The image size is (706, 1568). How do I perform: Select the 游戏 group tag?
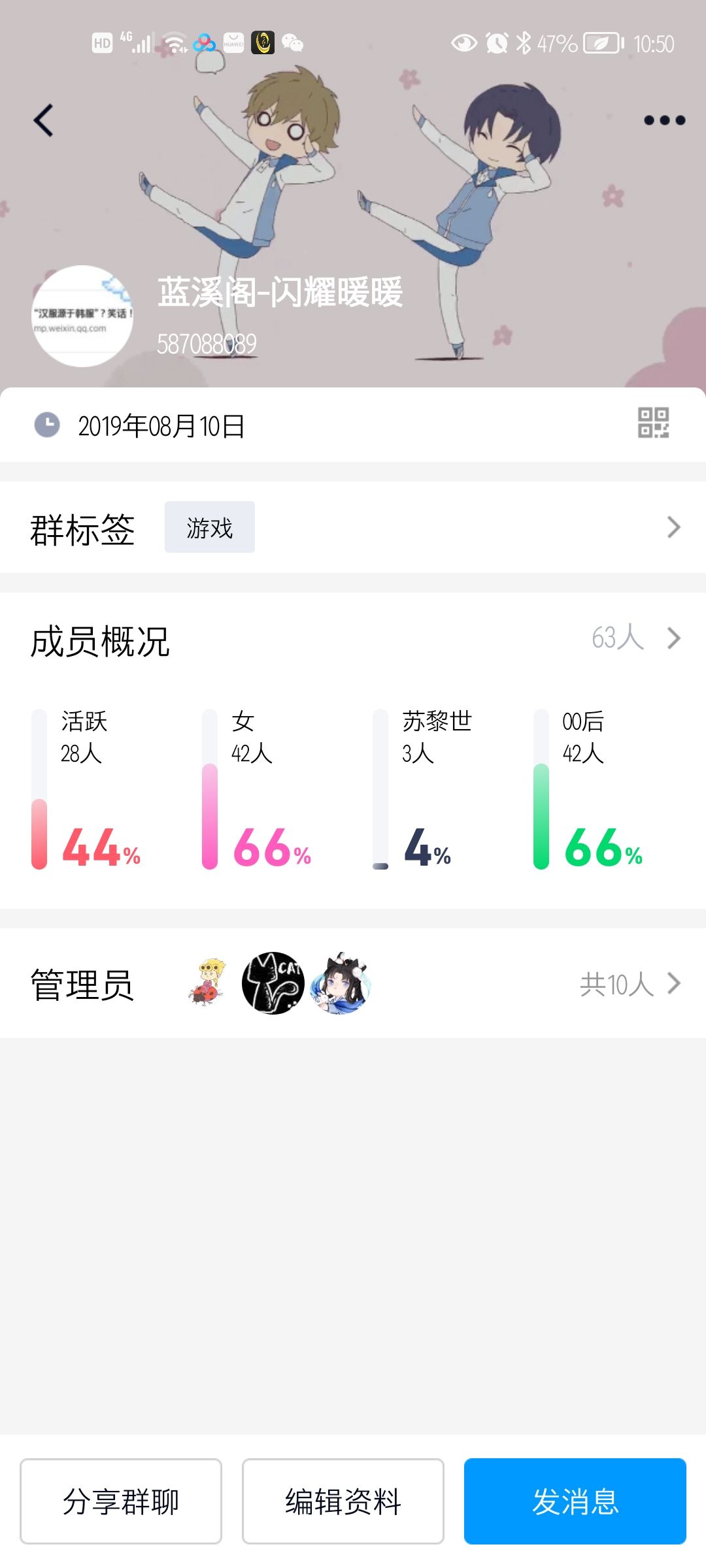point(209,528)
